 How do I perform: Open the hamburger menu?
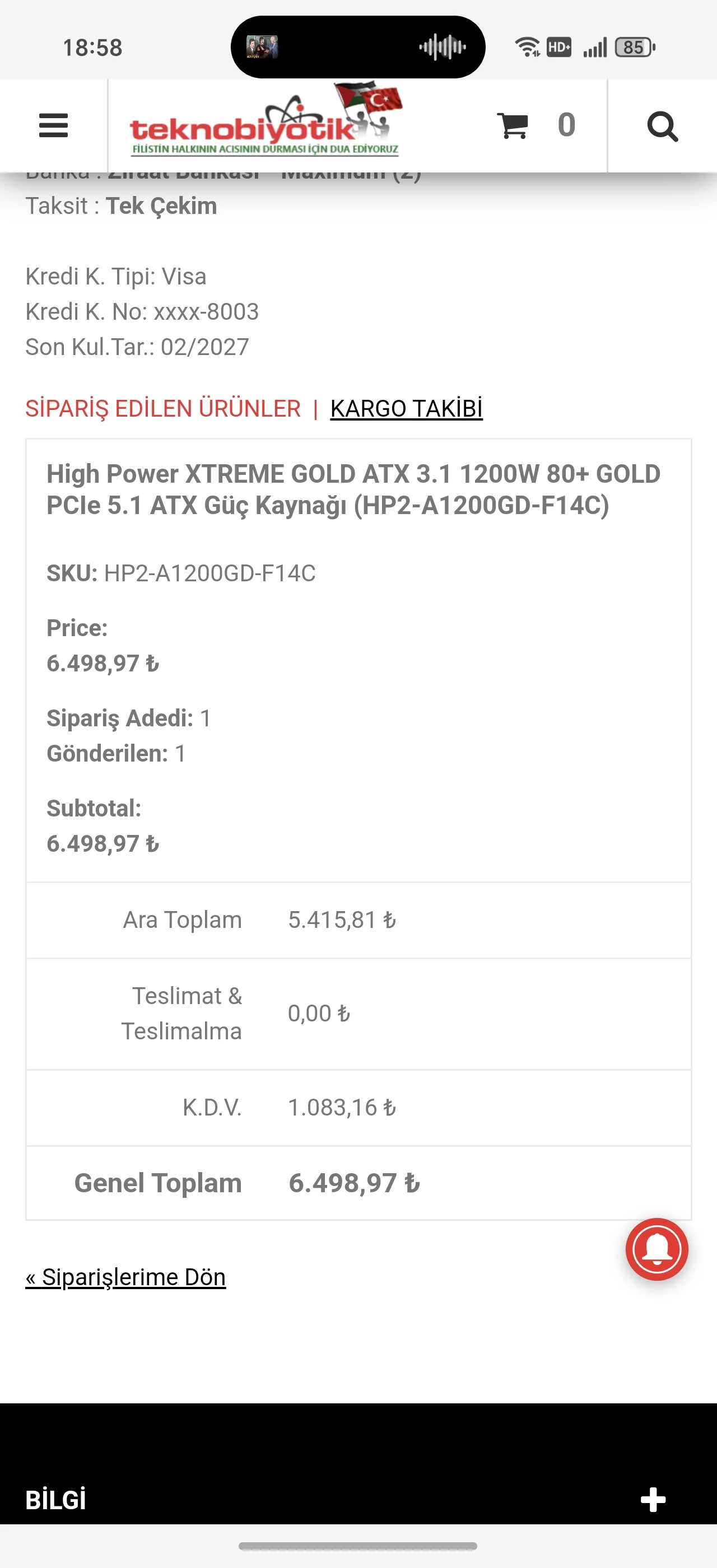pos(54,125)
